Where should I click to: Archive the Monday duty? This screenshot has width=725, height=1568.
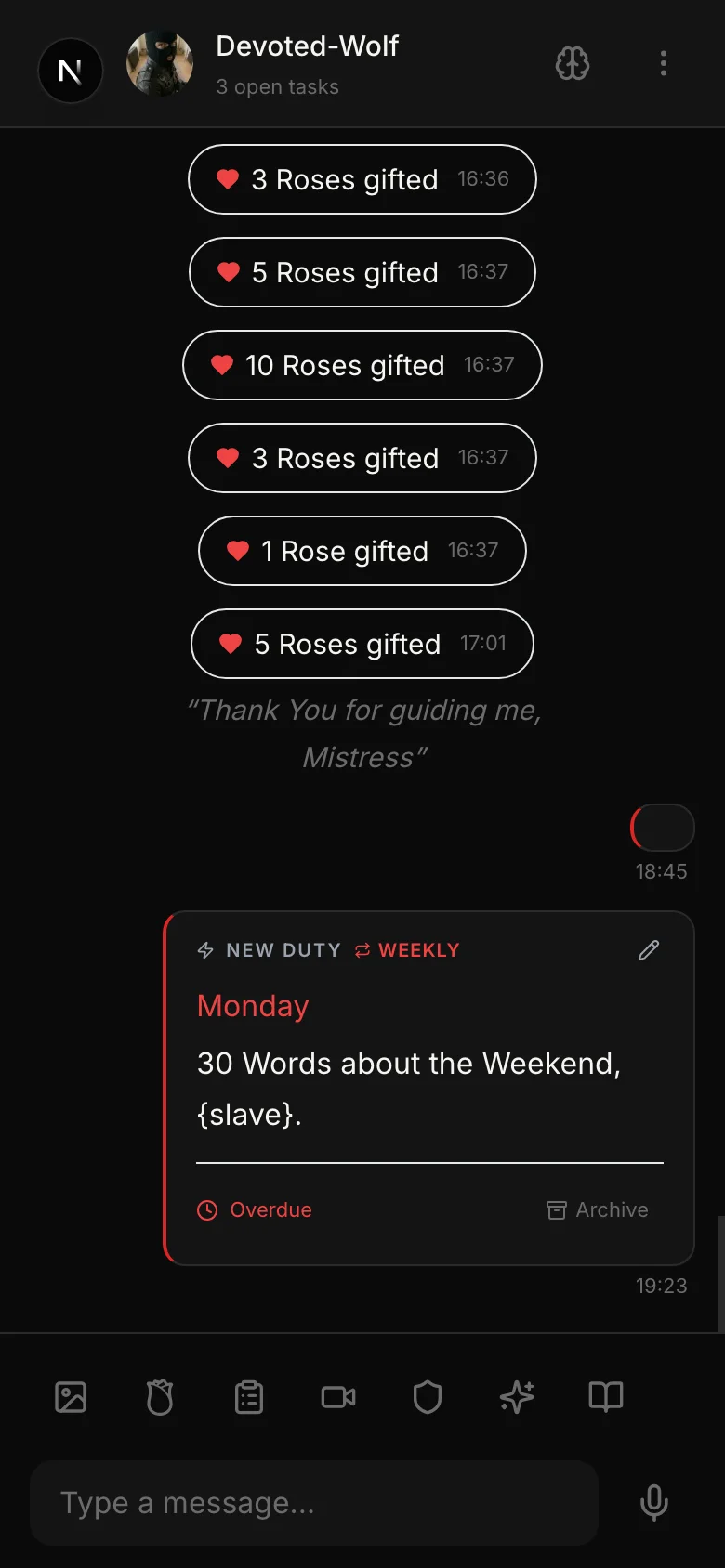[x=598, y=1209]
